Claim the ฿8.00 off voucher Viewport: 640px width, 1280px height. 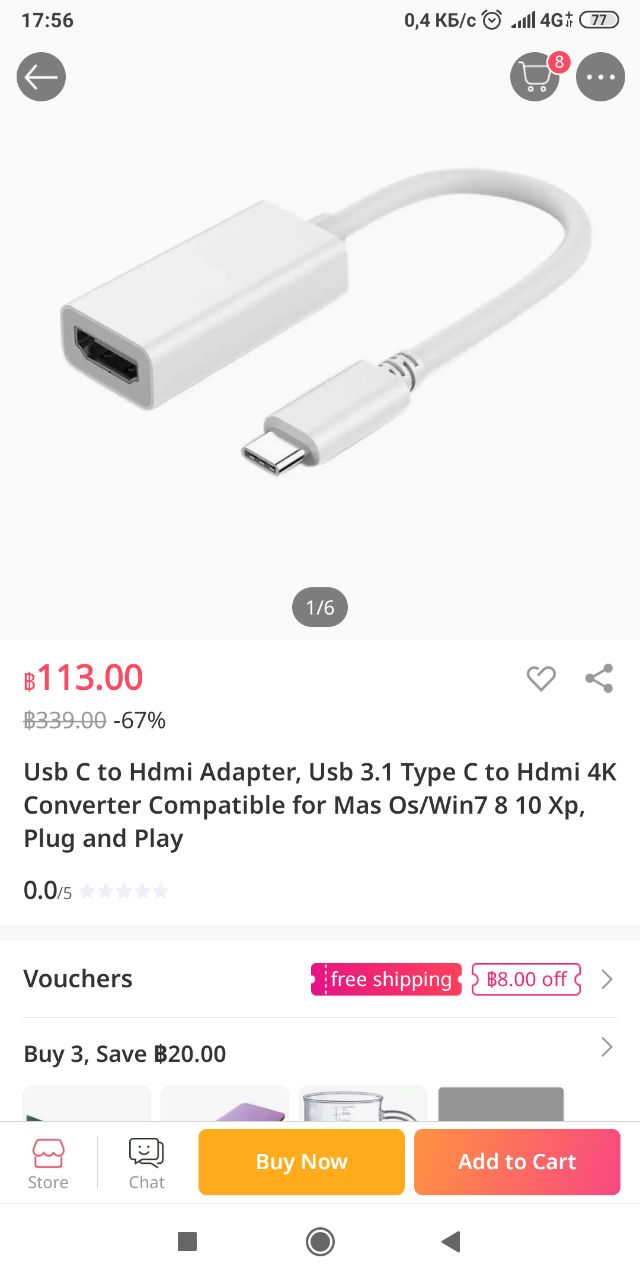tap(526, 979)
